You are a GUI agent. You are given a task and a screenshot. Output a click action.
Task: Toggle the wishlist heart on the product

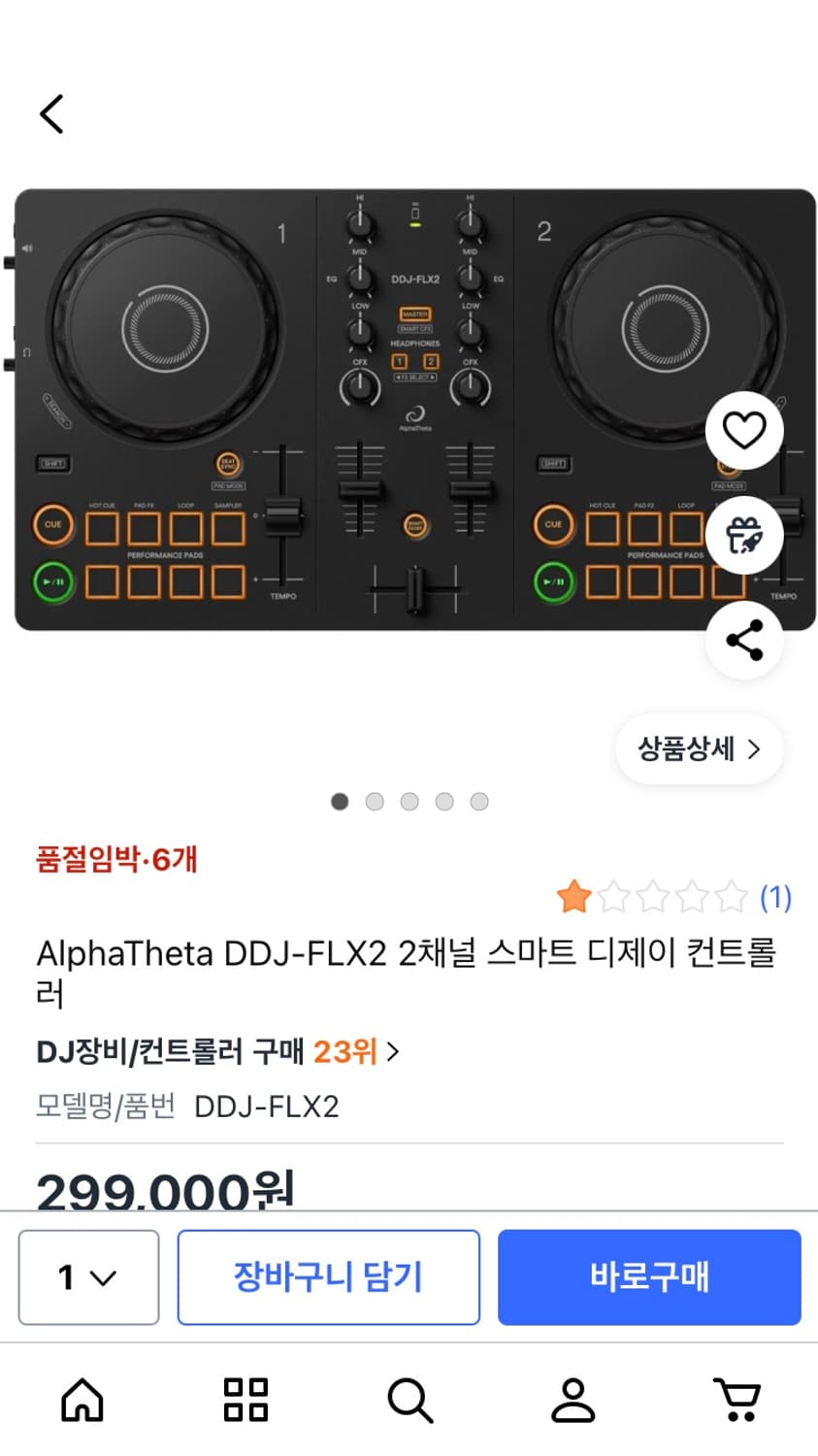click(x=743, y=429)
